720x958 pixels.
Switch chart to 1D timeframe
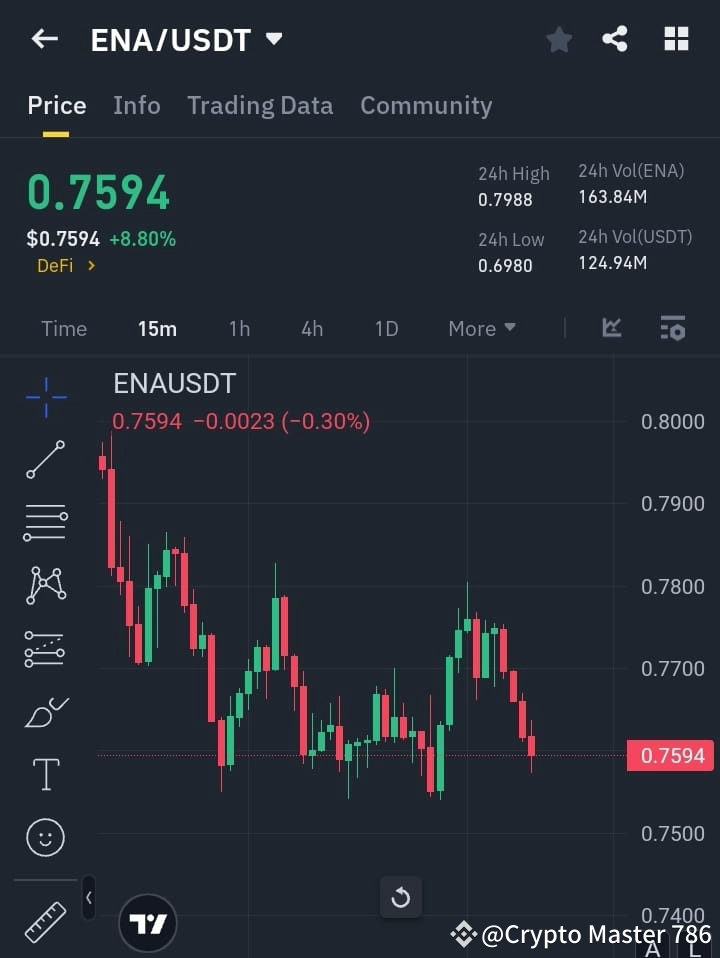tap(386, 328)
